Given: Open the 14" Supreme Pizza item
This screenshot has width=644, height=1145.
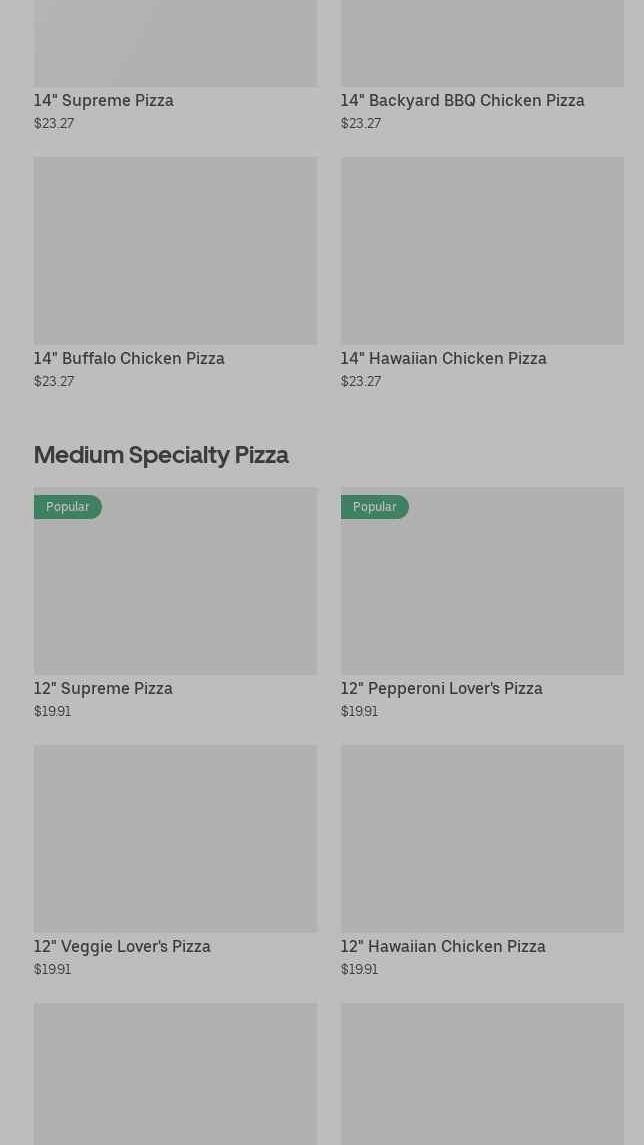Looking at the screenshot, I should click(175, 60).
